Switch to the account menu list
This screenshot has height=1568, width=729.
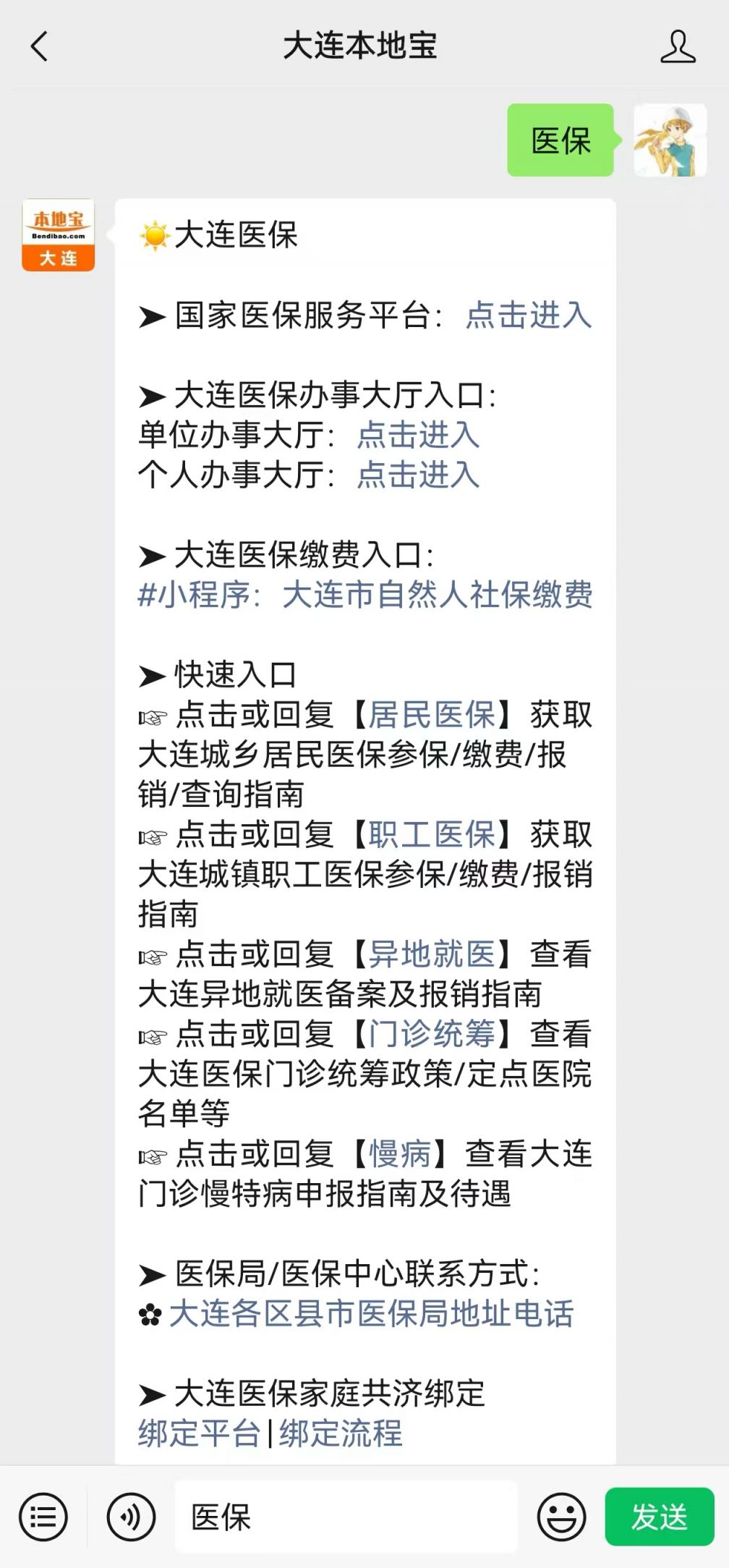(x=43, y=1517)
